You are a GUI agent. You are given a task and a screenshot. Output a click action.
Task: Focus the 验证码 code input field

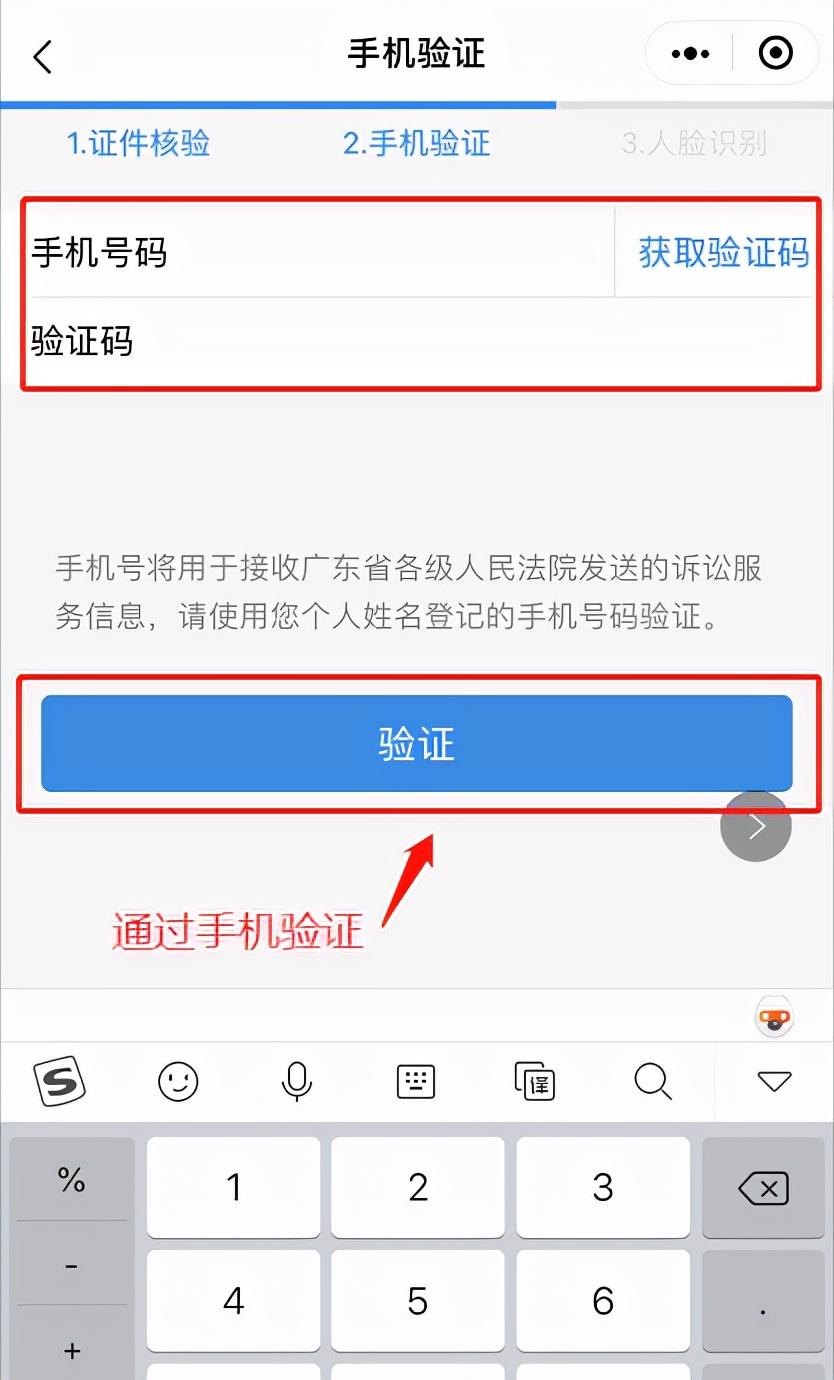point(420,342)
